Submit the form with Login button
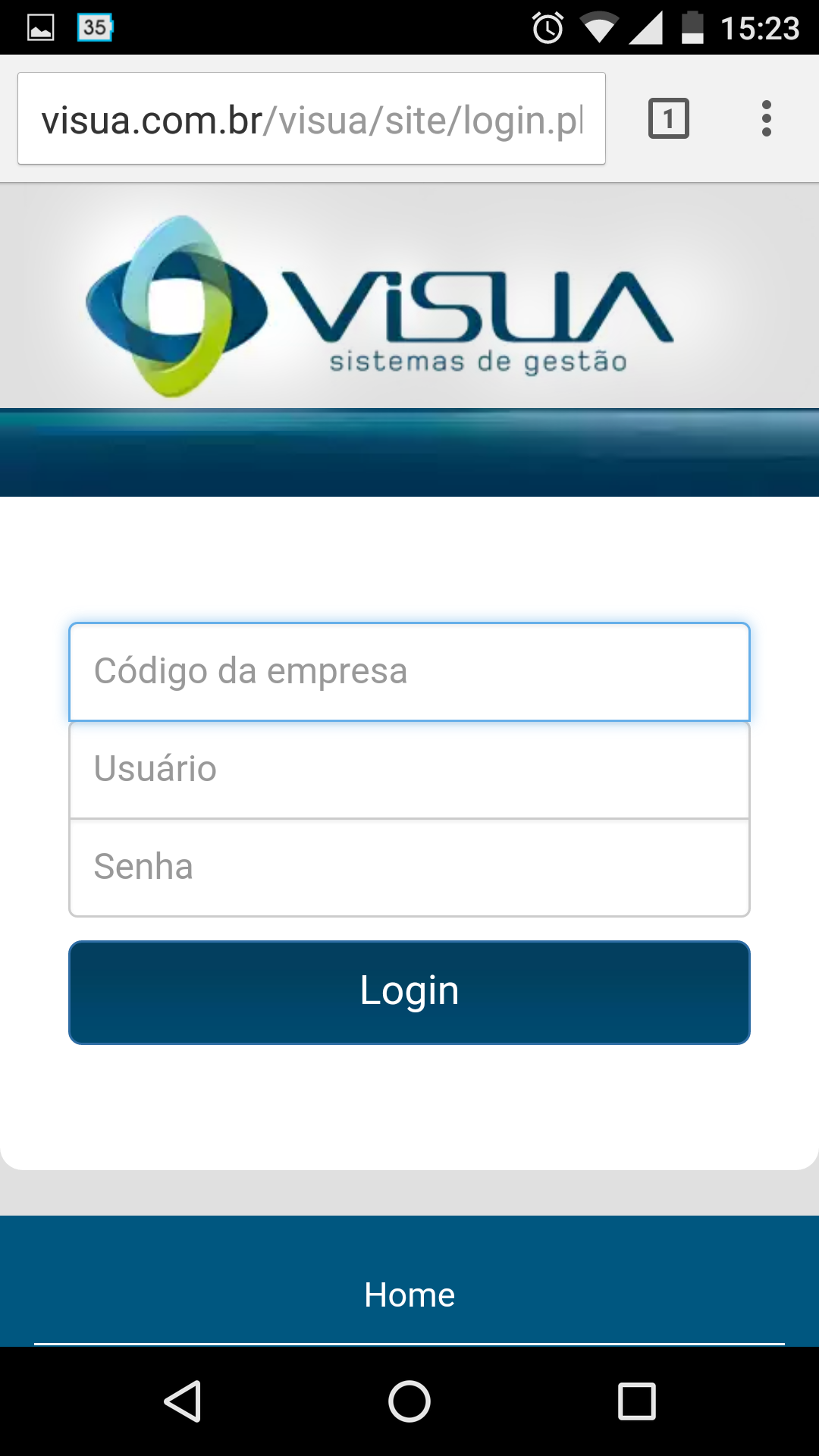Screen dimensions: 819x1456 pyautogui.click(x=409, y=992)
